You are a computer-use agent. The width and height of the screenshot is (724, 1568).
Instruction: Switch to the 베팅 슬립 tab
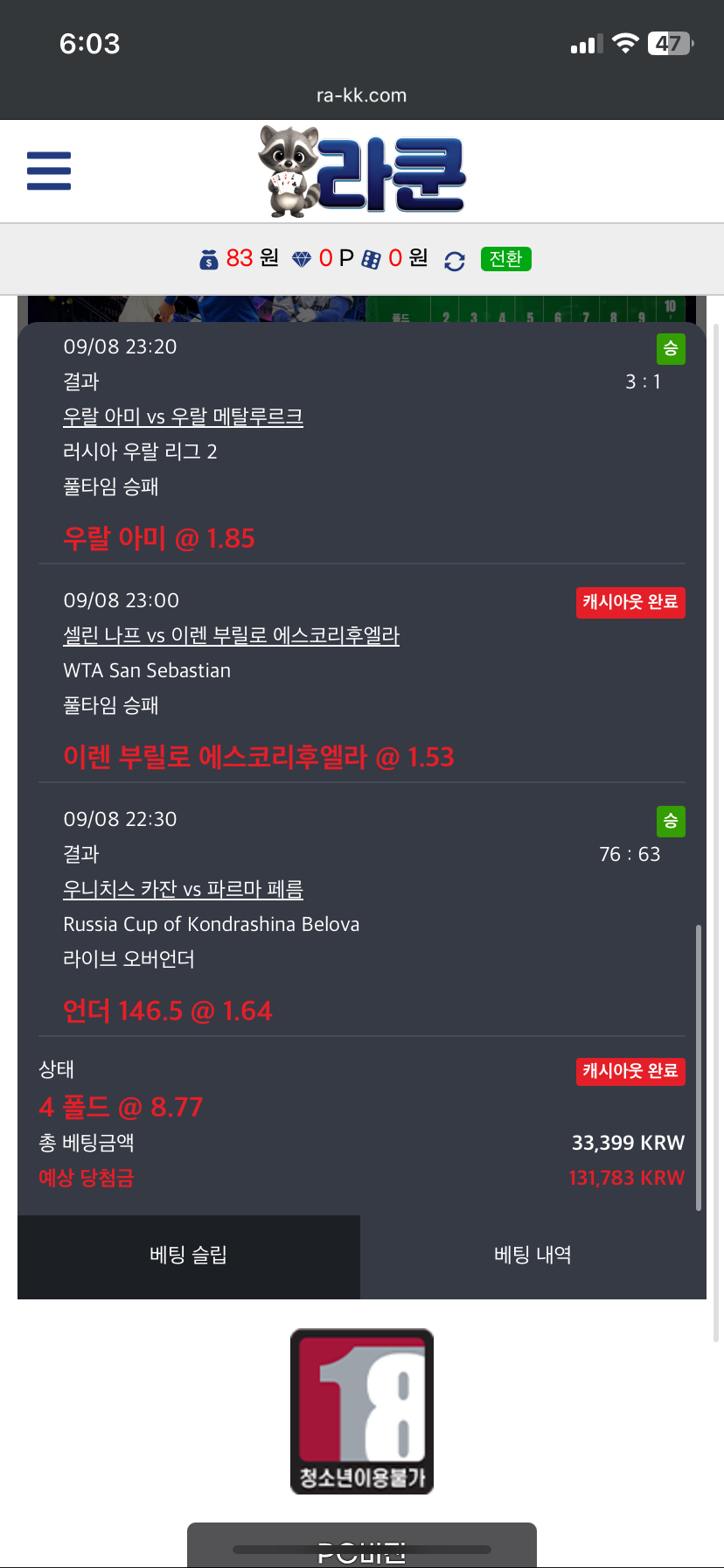(x=189, y=1256)
